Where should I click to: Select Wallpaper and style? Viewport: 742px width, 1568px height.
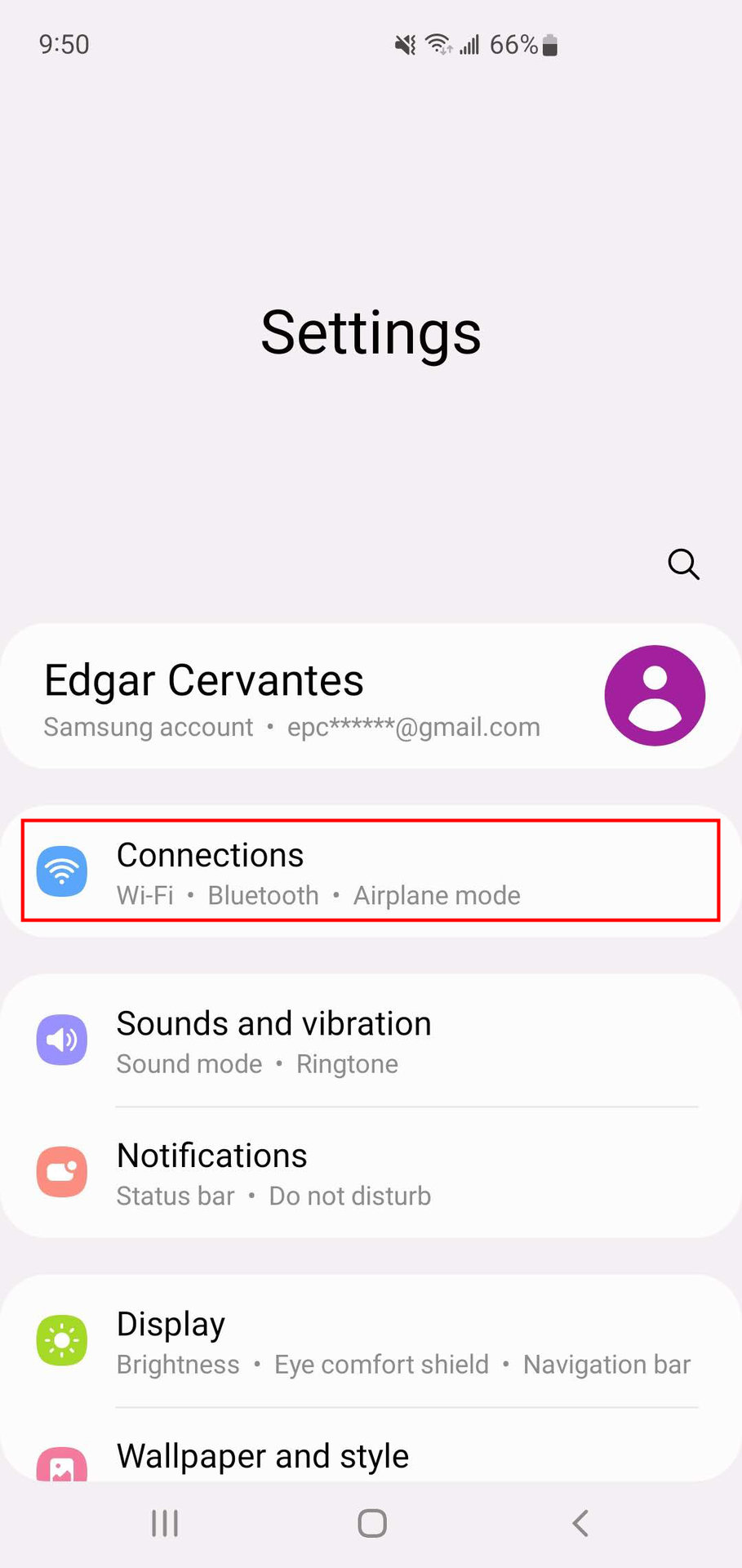371,1456
